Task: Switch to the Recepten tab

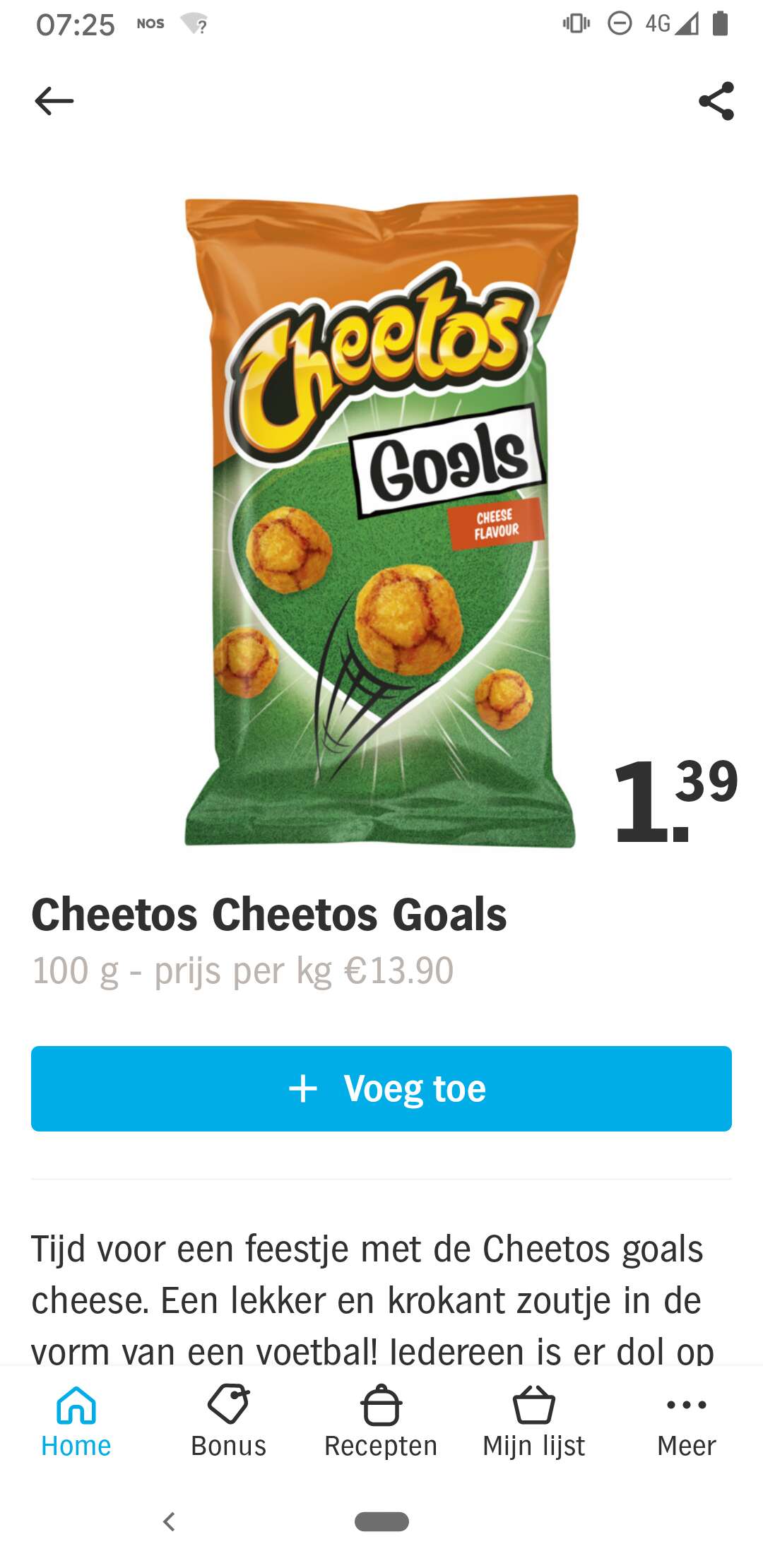Action: coord(381,1421)
